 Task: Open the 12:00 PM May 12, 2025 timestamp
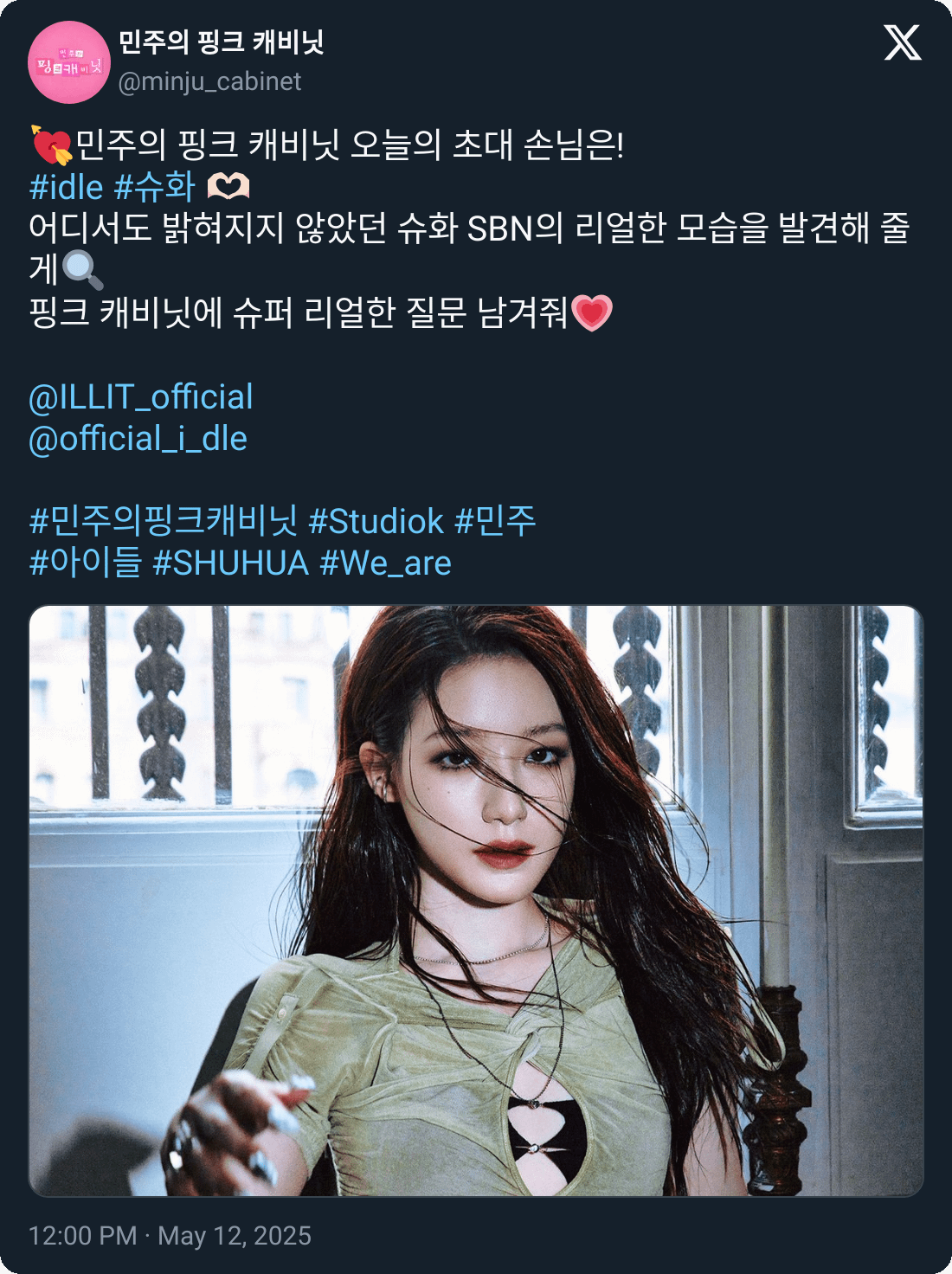tap(170, 1235)
